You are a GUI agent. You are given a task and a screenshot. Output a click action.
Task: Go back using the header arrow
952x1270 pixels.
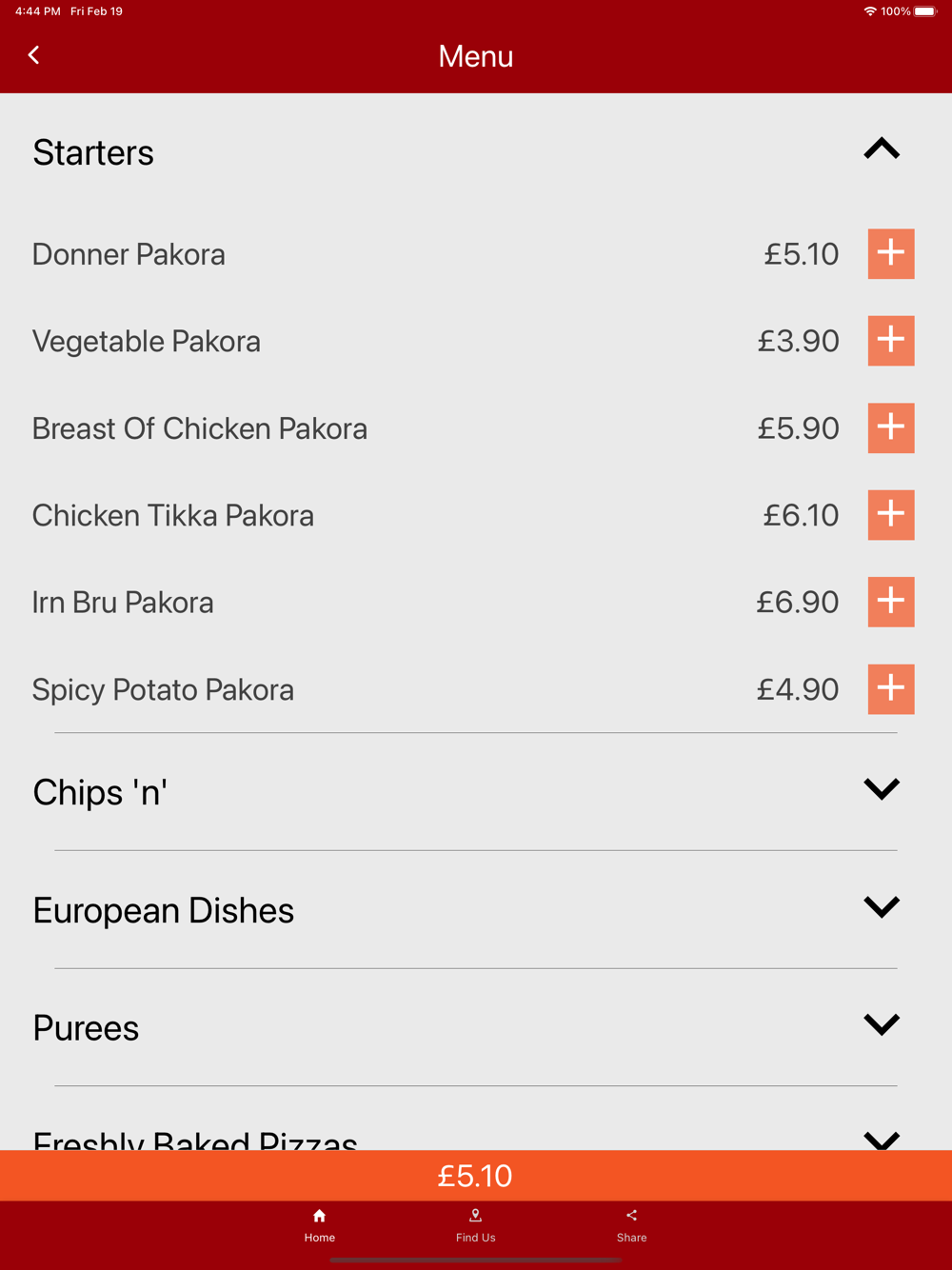click(x=34, y=55)
